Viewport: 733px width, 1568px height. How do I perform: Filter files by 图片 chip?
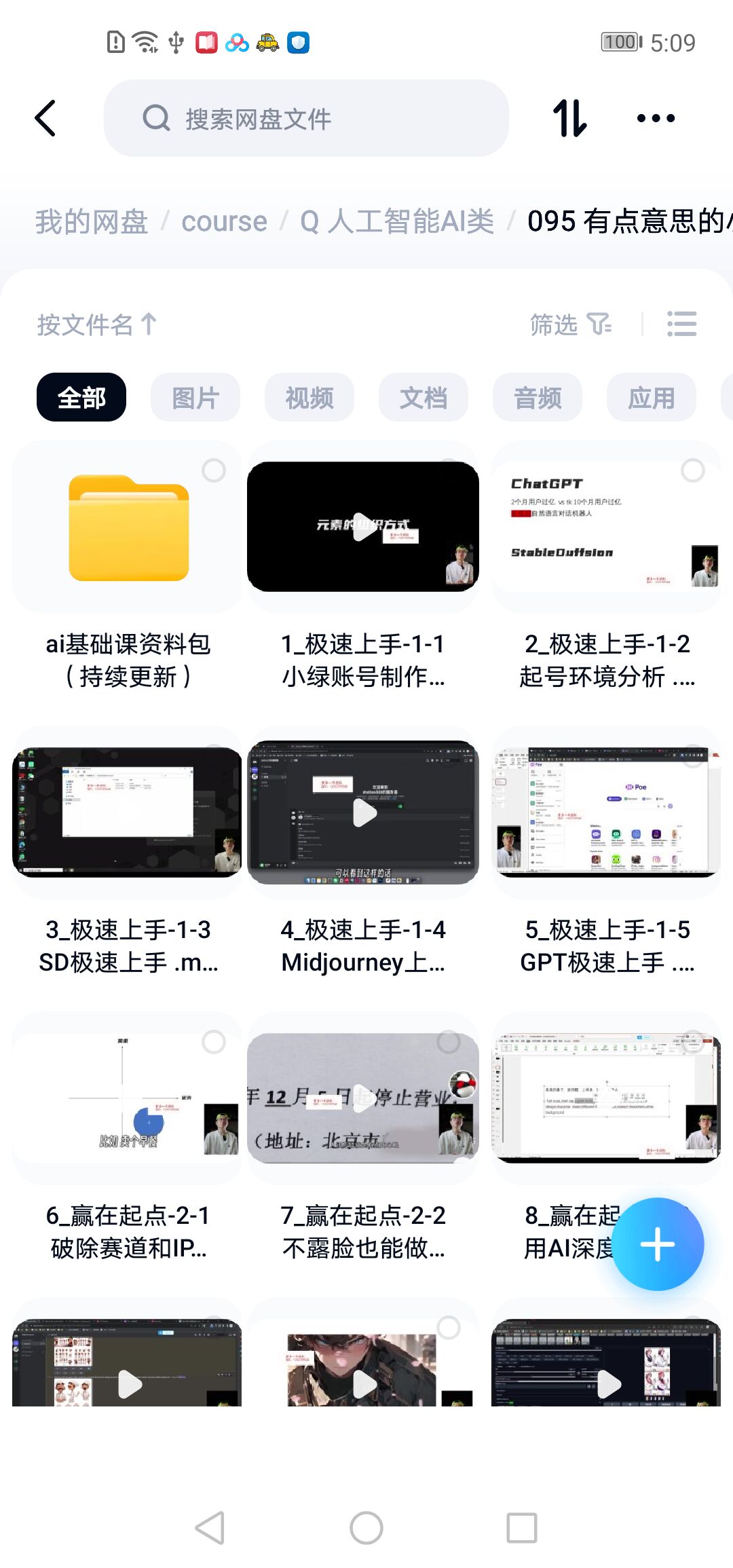point(195,398)
